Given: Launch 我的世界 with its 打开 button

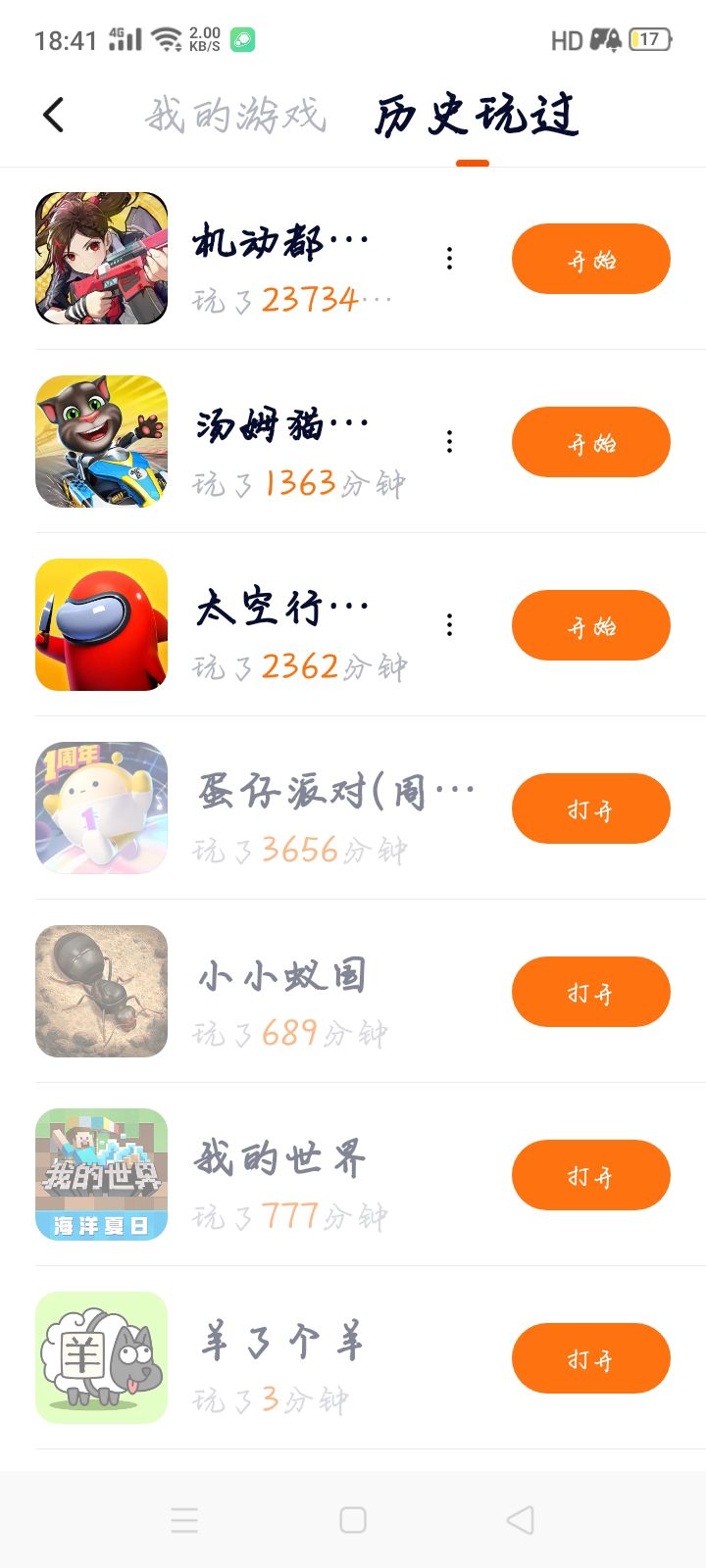Looking at the screenshot, I should (x=590, y=1175).
